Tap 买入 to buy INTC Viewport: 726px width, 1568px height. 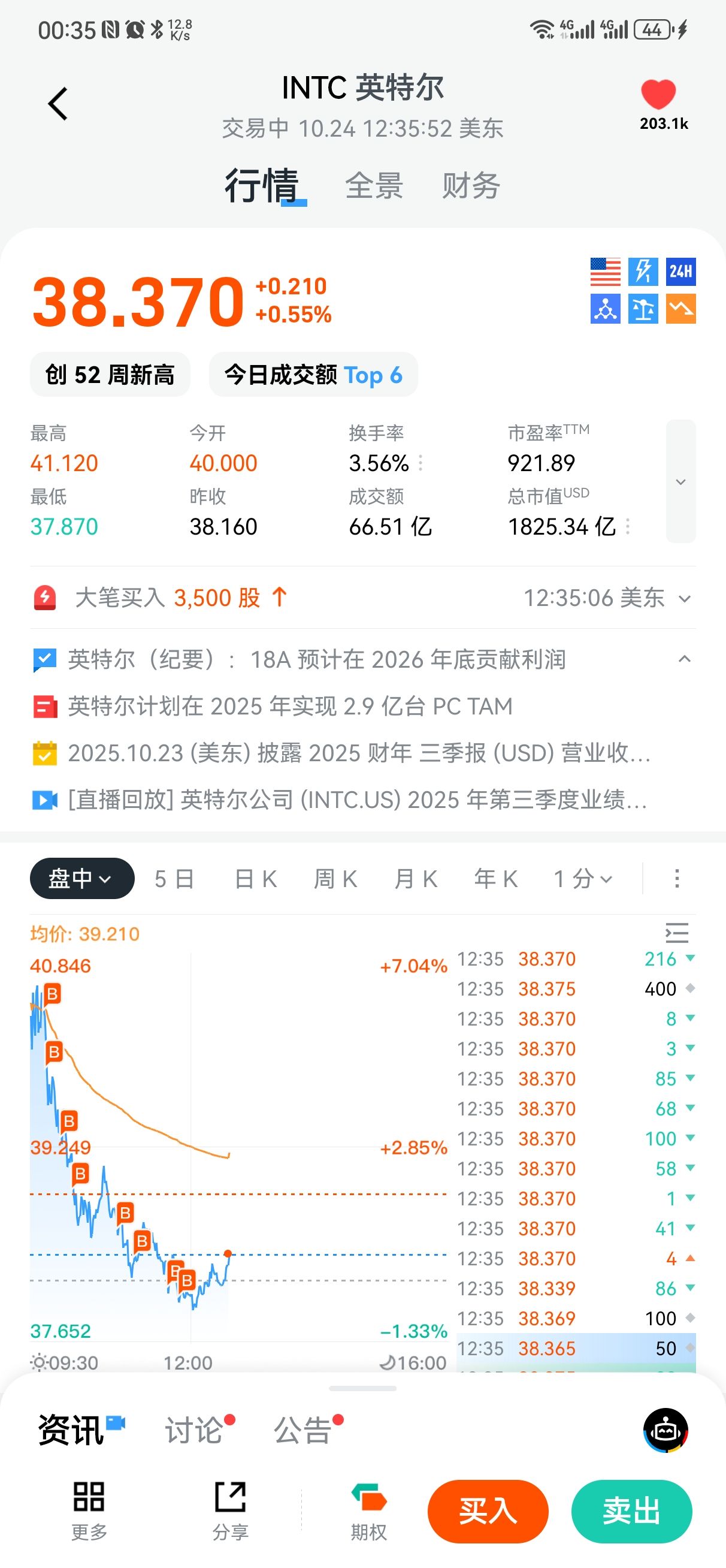488,1511
